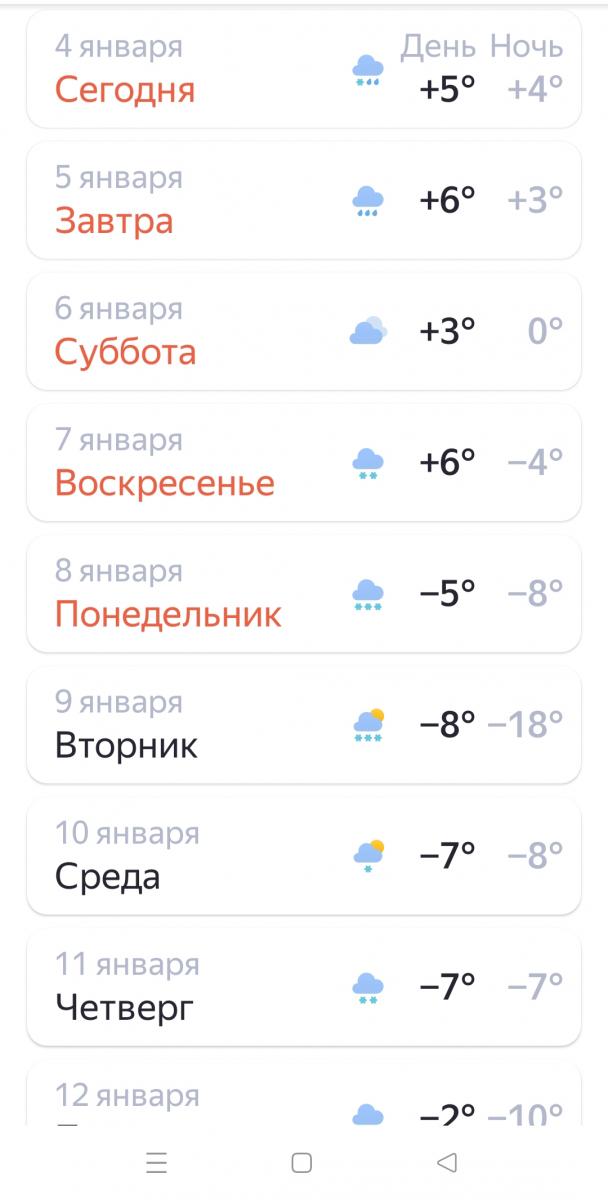The height and width of the screenshot is (1200, 608).
Task: Open Суббота 6 января forecast card
Action: 304,331
